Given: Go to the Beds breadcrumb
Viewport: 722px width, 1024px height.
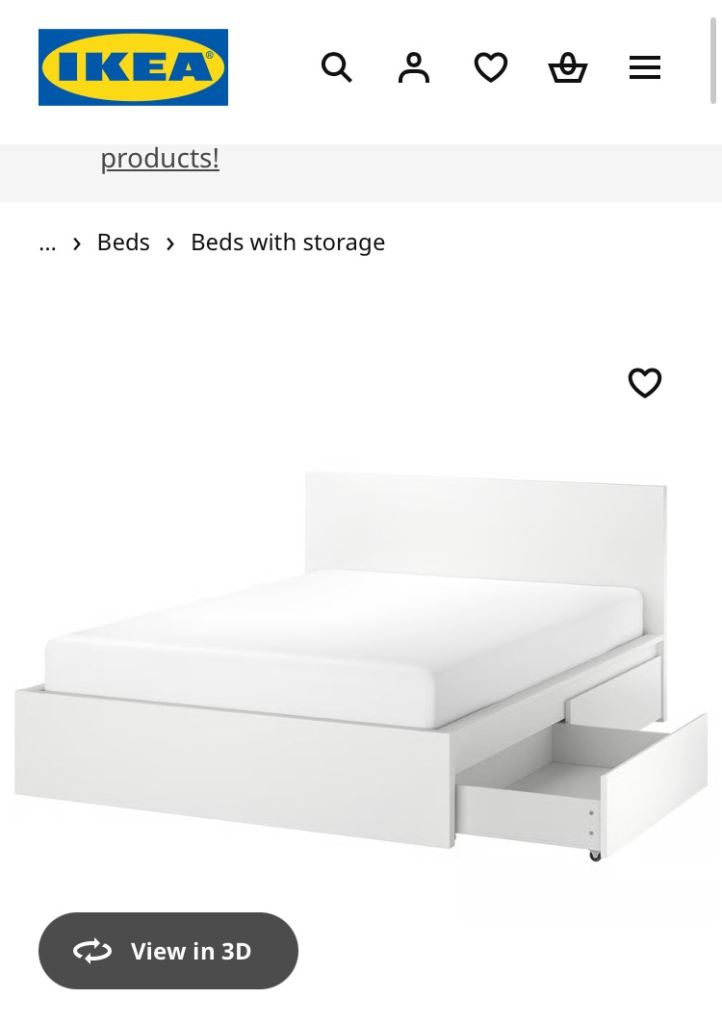Looking at the screenshot, I should (123, 243).
